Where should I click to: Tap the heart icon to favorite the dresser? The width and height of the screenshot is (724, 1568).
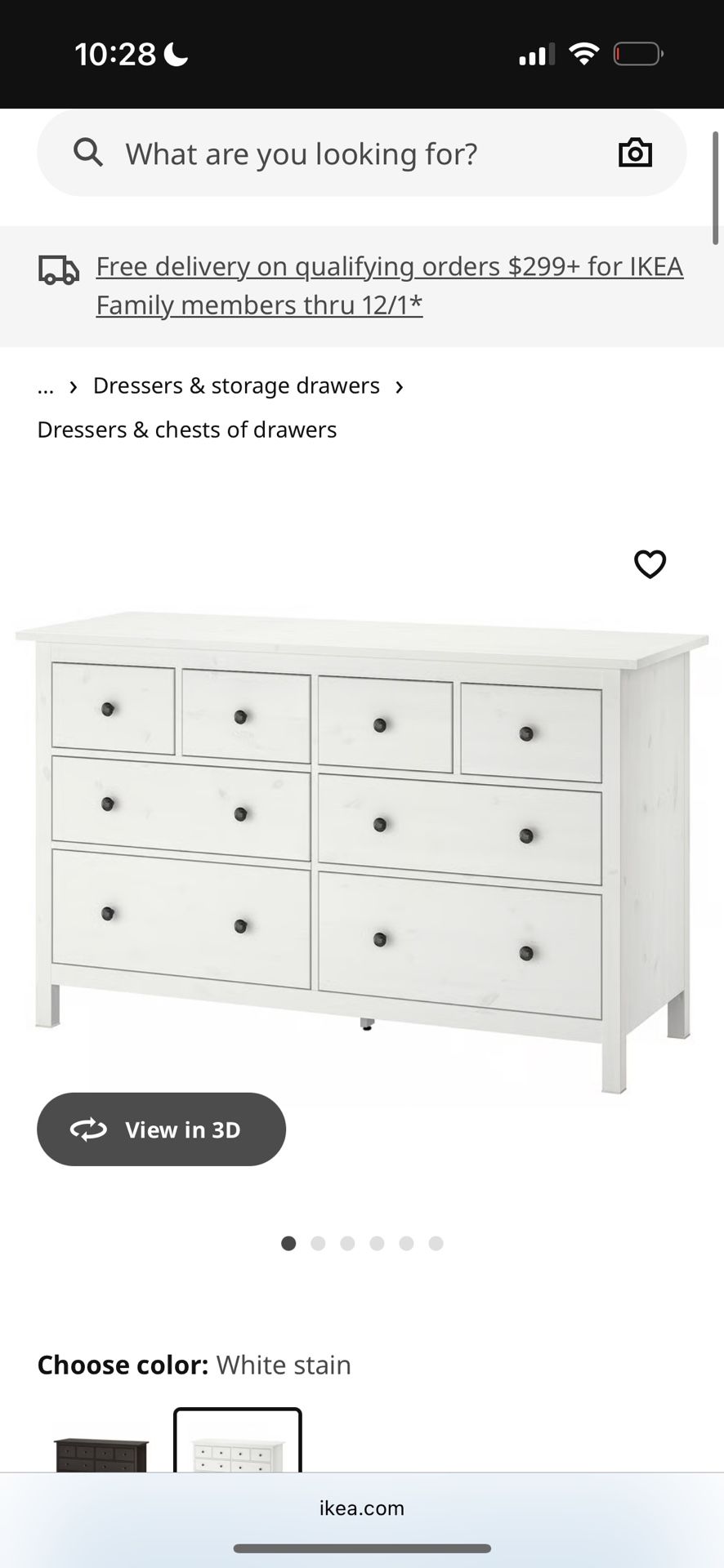[x=650, y=564]
